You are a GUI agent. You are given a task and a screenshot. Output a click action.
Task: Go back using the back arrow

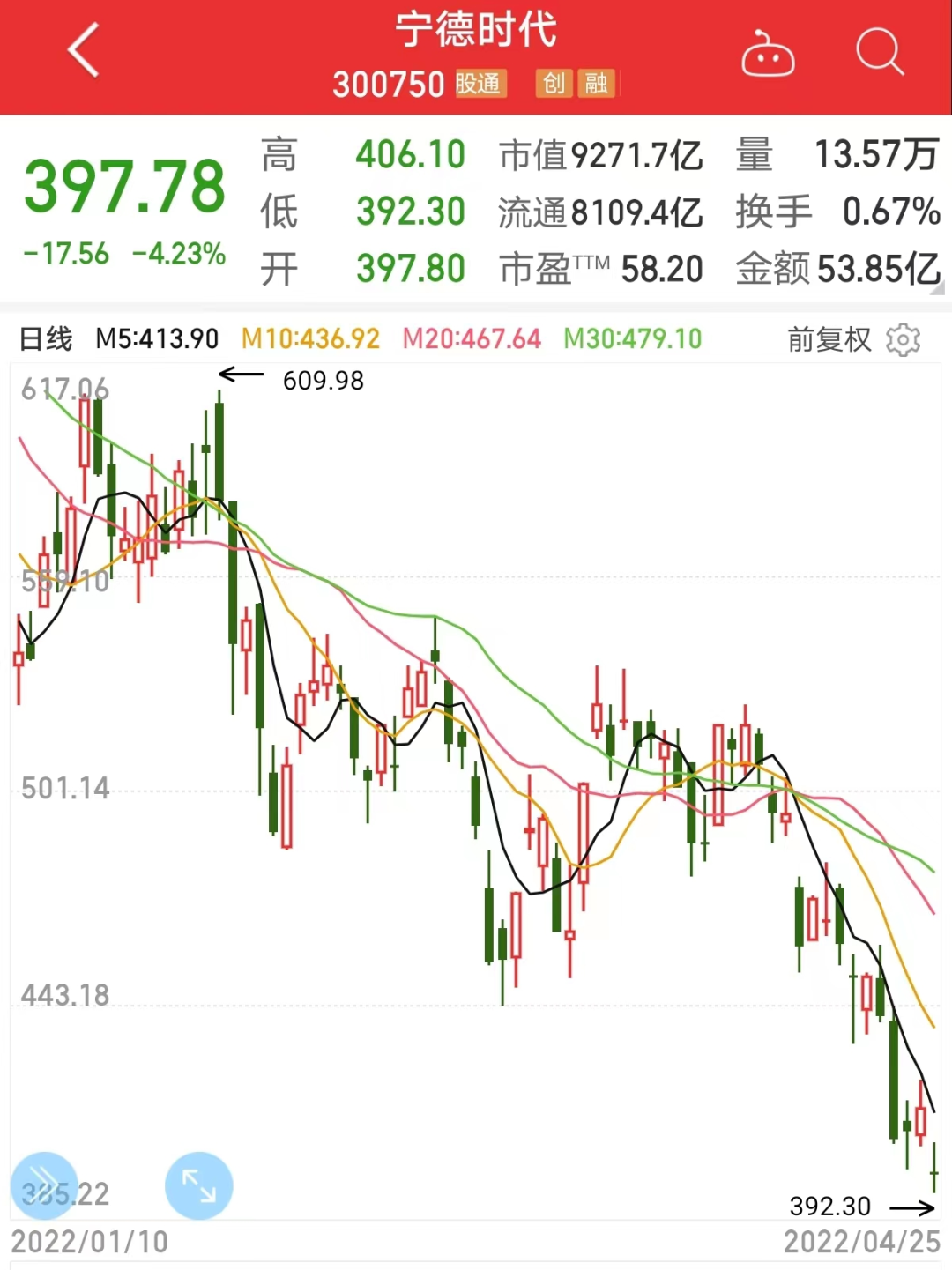point(81,50)
